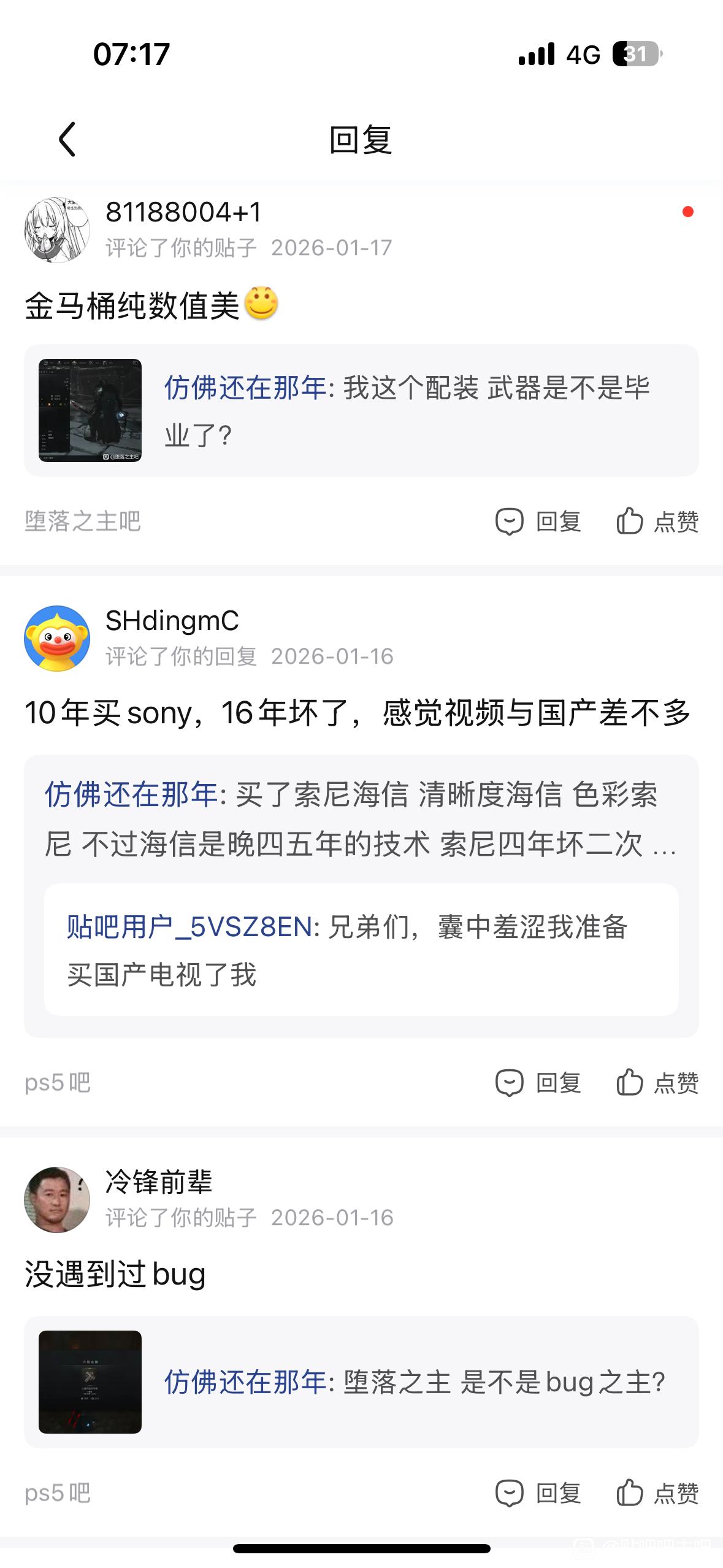
Task: Open the ps5吧 link under SHdingmC's comment
Action: [58, 1083]
